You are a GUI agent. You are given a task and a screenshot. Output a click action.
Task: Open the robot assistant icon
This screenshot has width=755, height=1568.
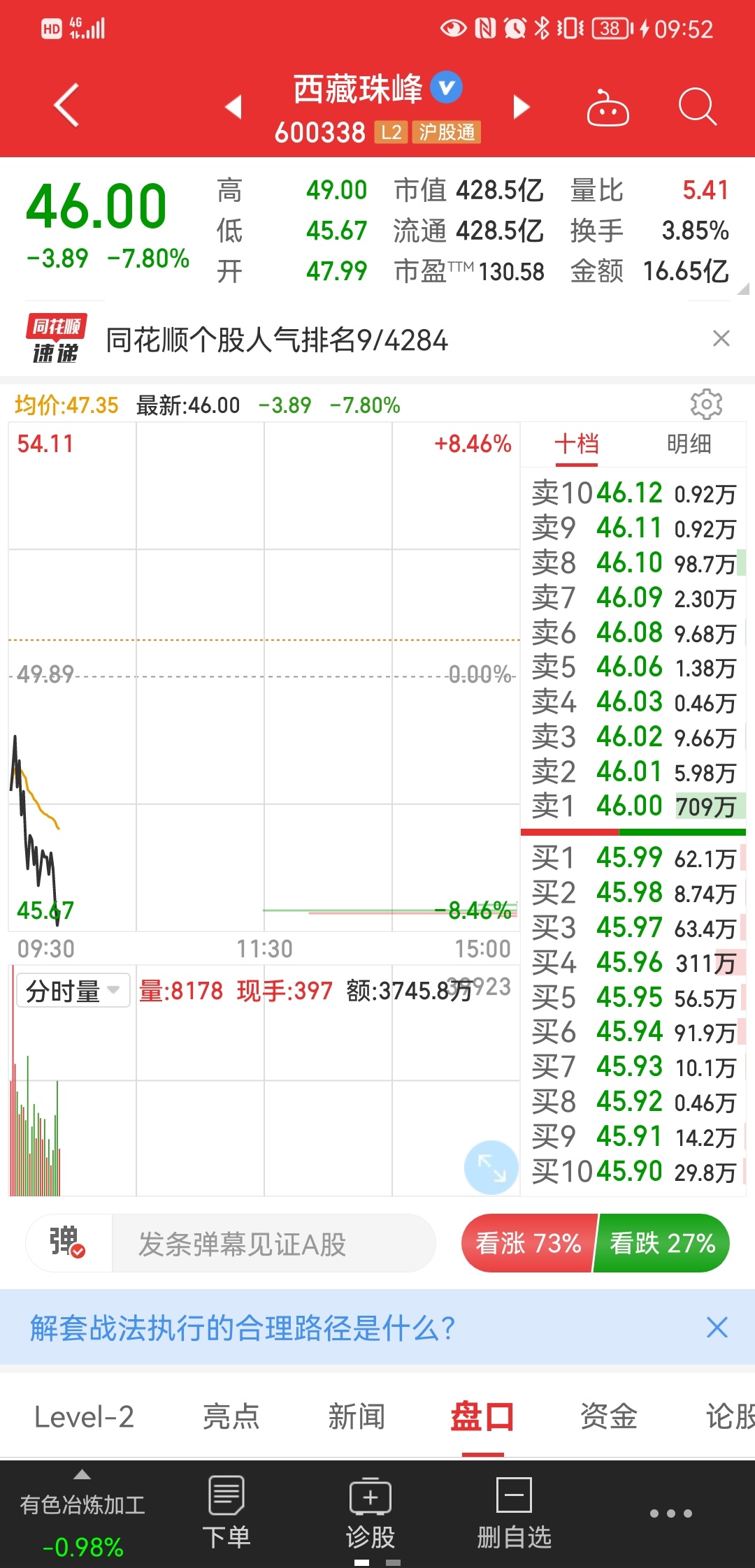[x=607, y=108]
